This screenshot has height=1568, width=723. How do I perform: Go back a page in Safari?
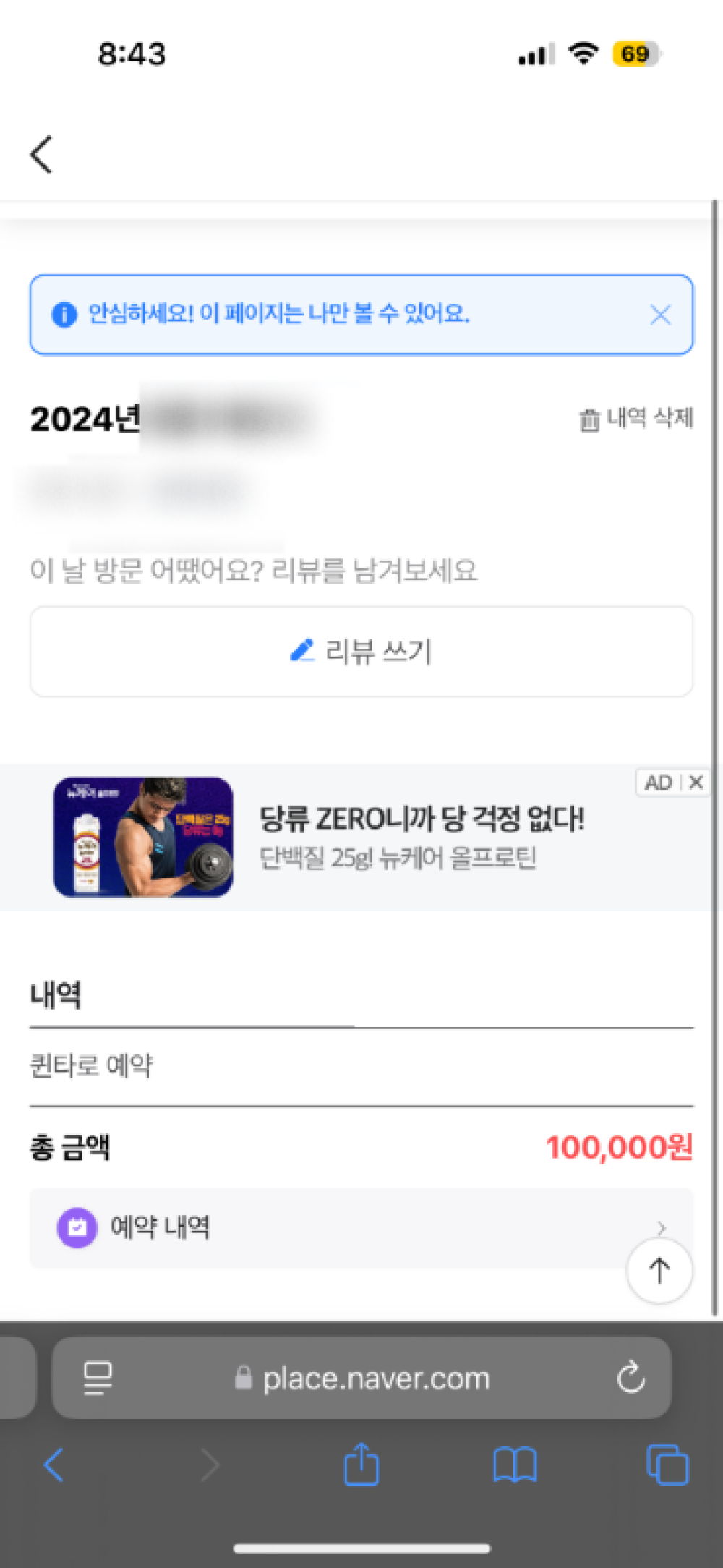54,1465
